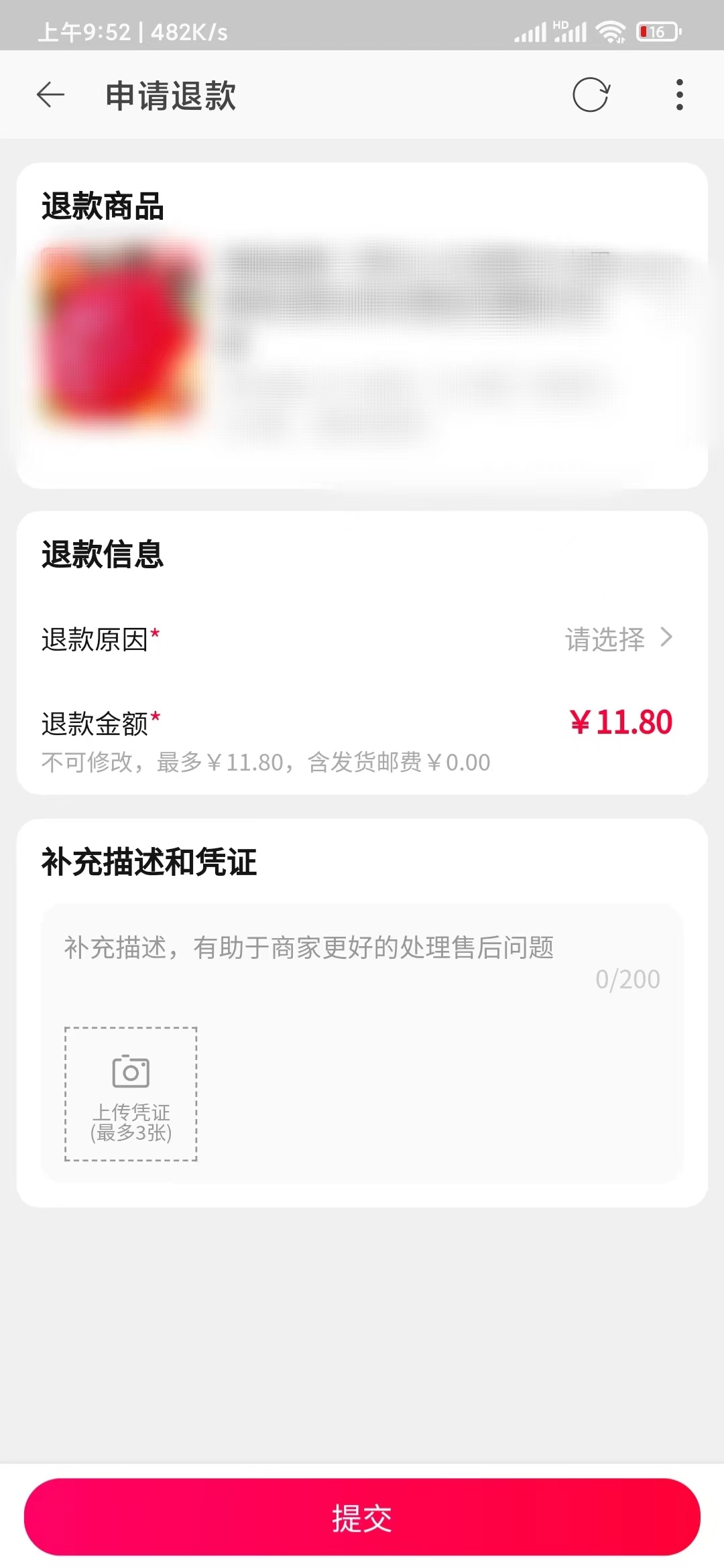Tap the 退款信息 section header
This screenshot has width=724, height=1568.
(102, 554)
